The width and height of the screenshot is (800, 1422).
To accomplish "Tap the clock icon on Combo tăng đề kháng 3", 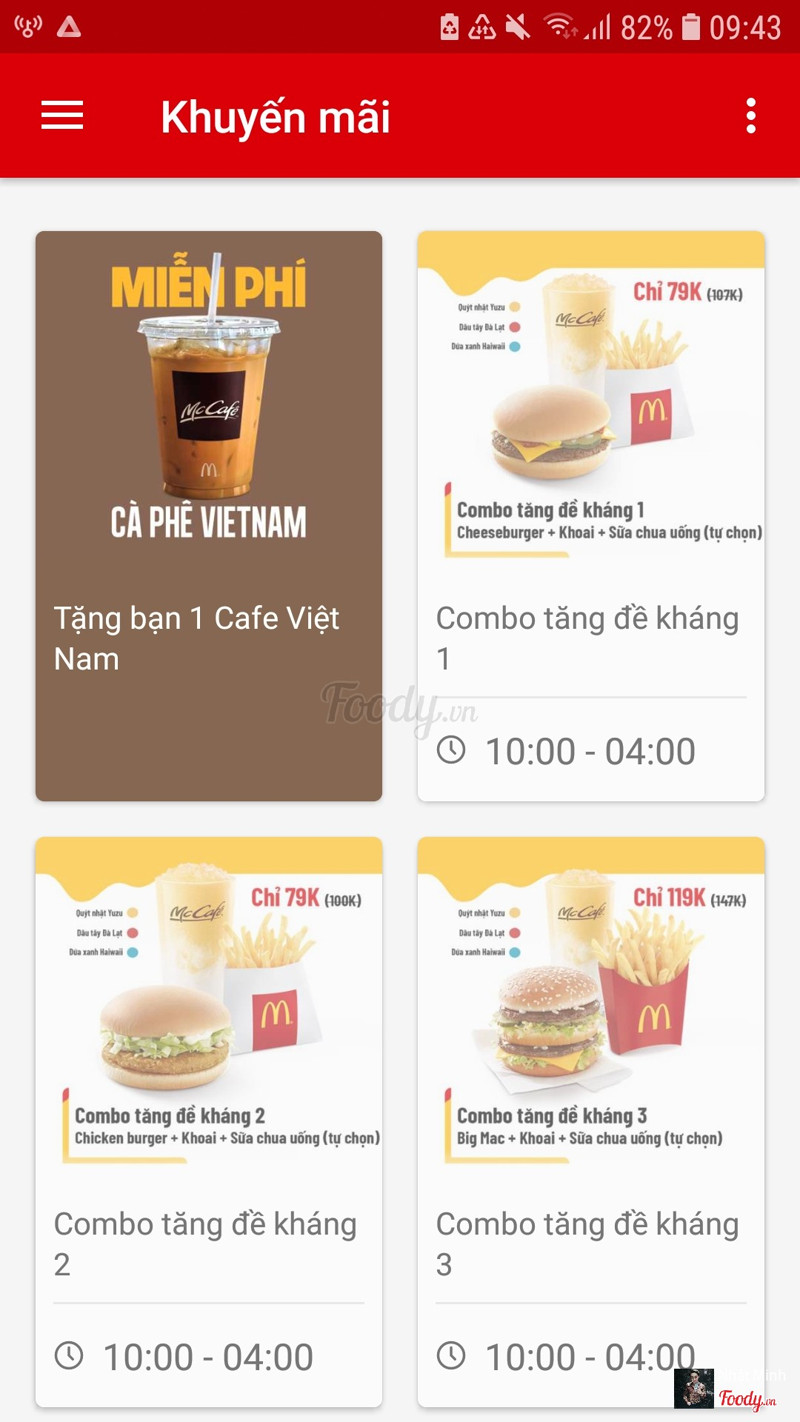I will tap(451, 1357).
